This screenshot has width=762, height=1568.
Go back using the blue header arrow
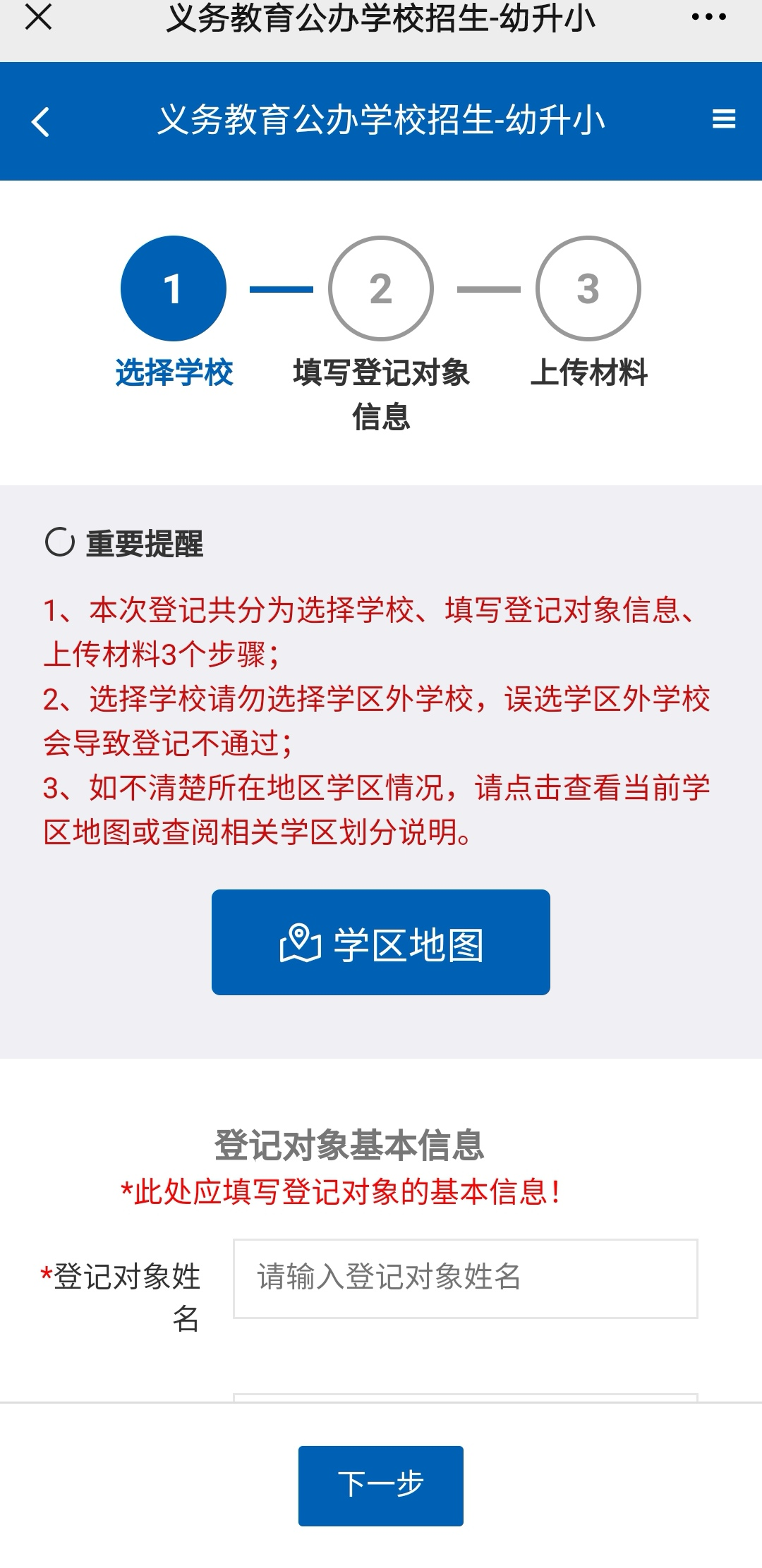point(41,121)
